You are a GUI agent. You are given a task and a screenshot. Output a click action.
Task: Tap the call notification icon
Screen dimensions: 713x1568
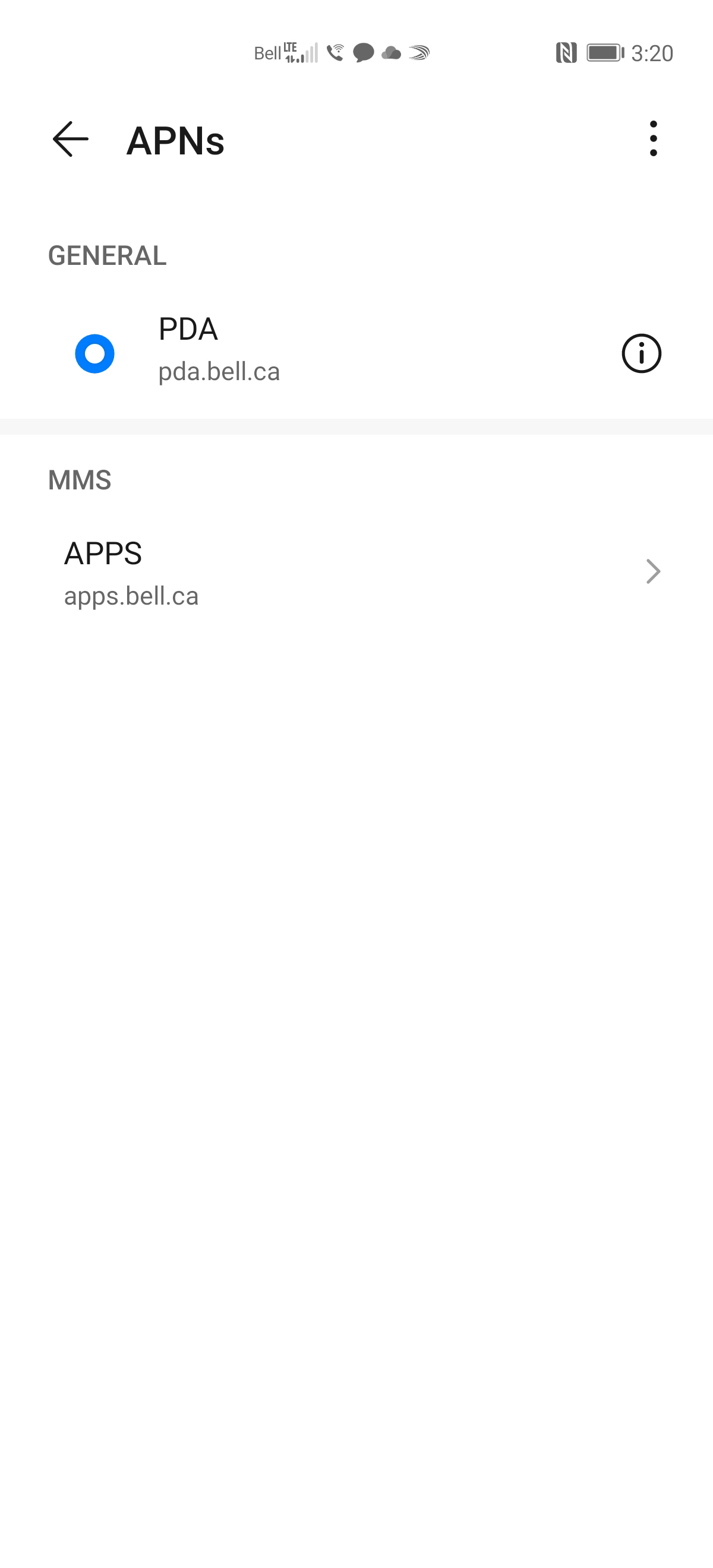click(336, 53)
